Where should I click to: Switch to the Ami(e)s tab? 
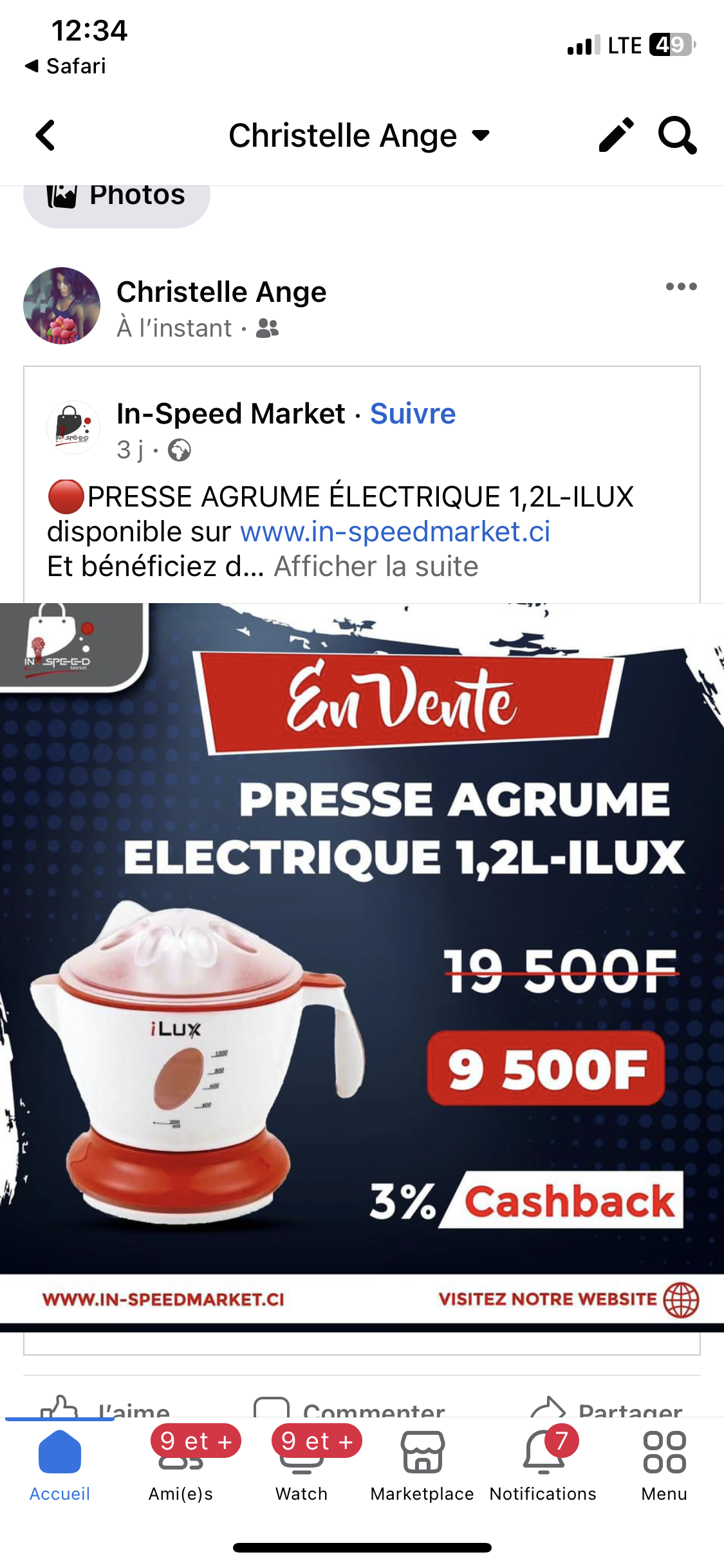point(181,1464)
